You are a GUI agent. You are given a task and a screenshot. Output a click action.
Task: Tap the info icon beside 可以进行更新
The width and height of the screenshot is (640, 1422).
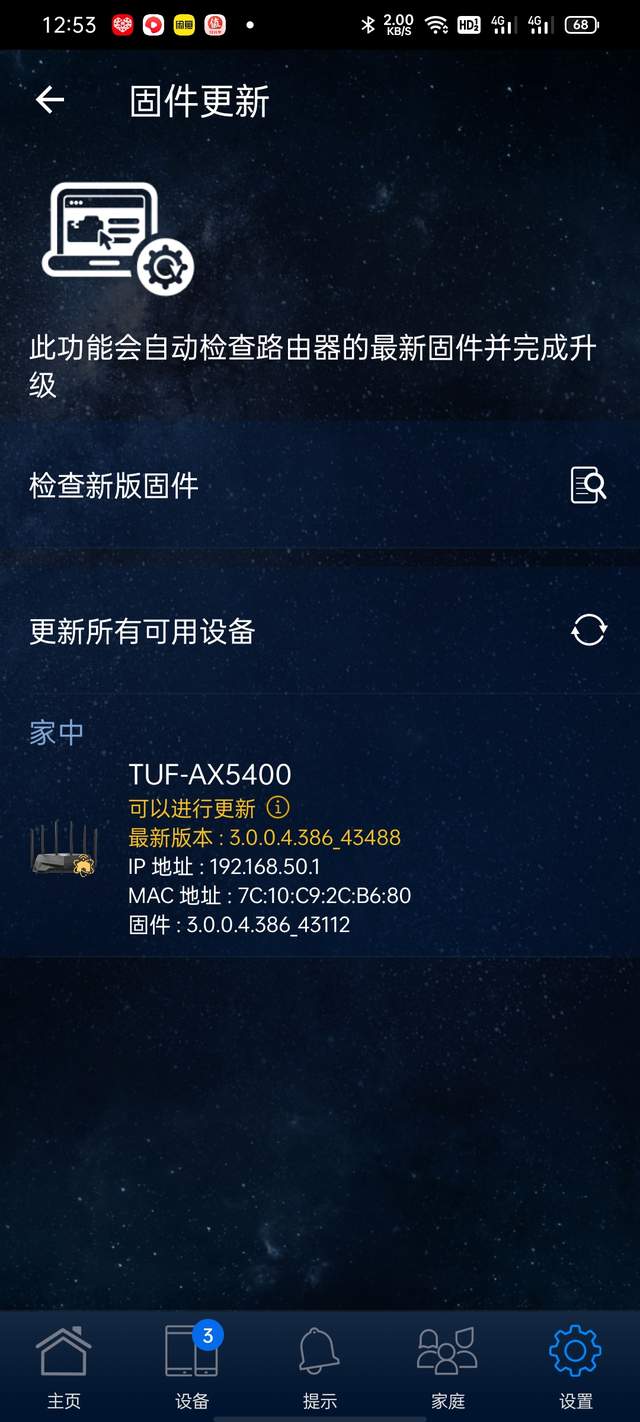pyautogui.click(x=278, y=807)
